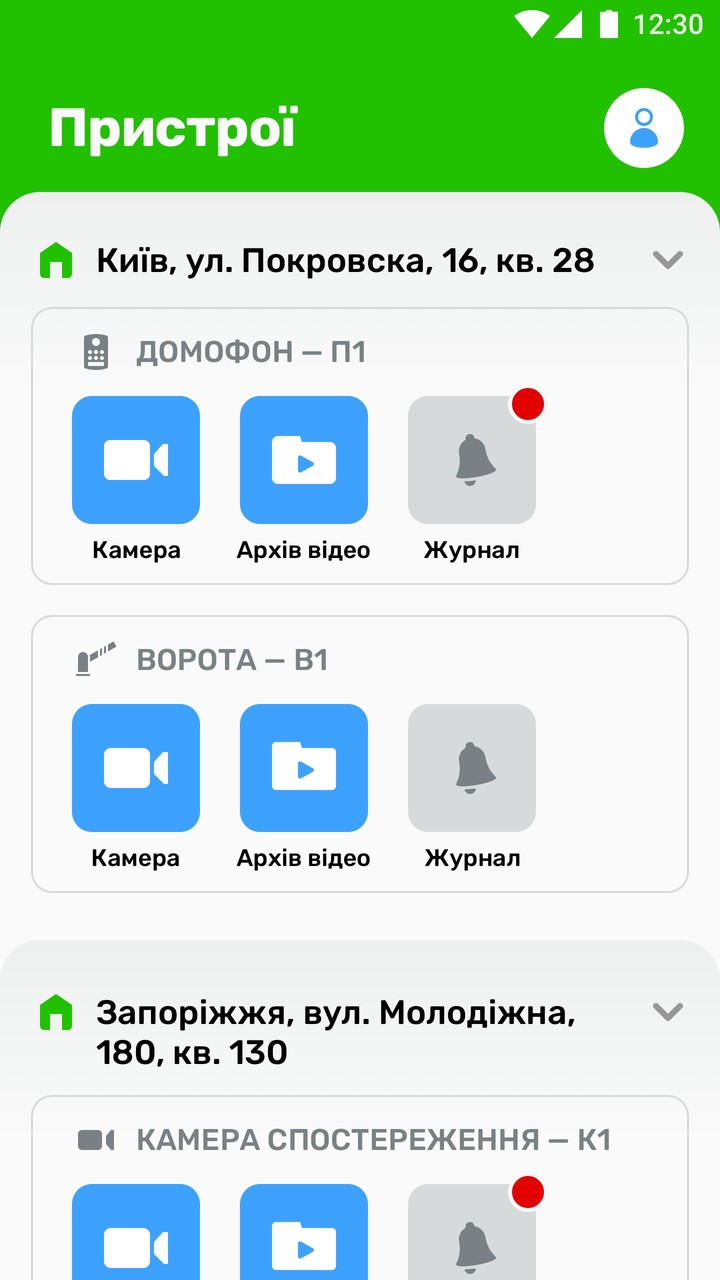Click the Київ, ул. Покровска, 16, кв. 28 address
The image size is (720, 1280).
tap(343, 260)
